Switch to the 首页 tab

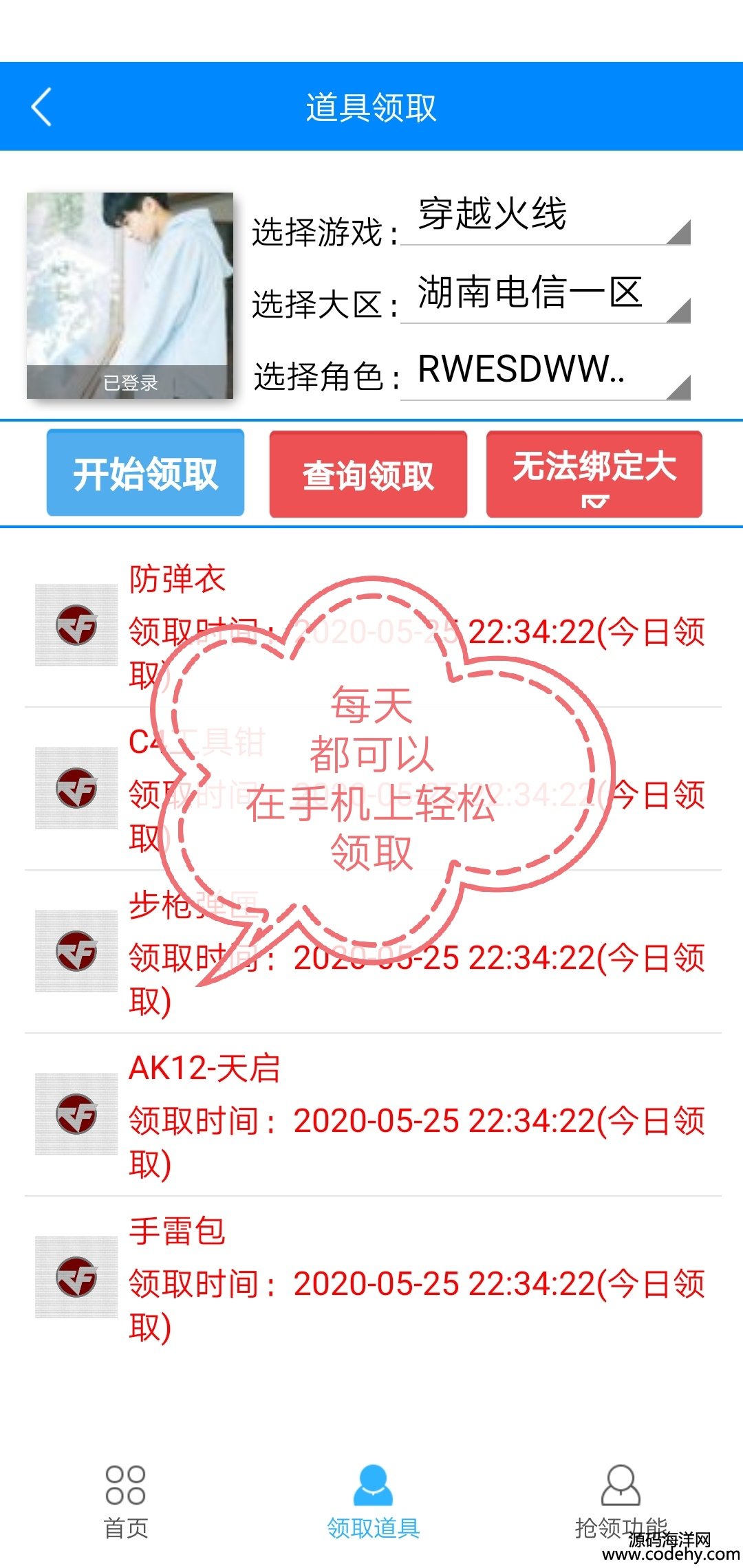[x=125, y=1501]
